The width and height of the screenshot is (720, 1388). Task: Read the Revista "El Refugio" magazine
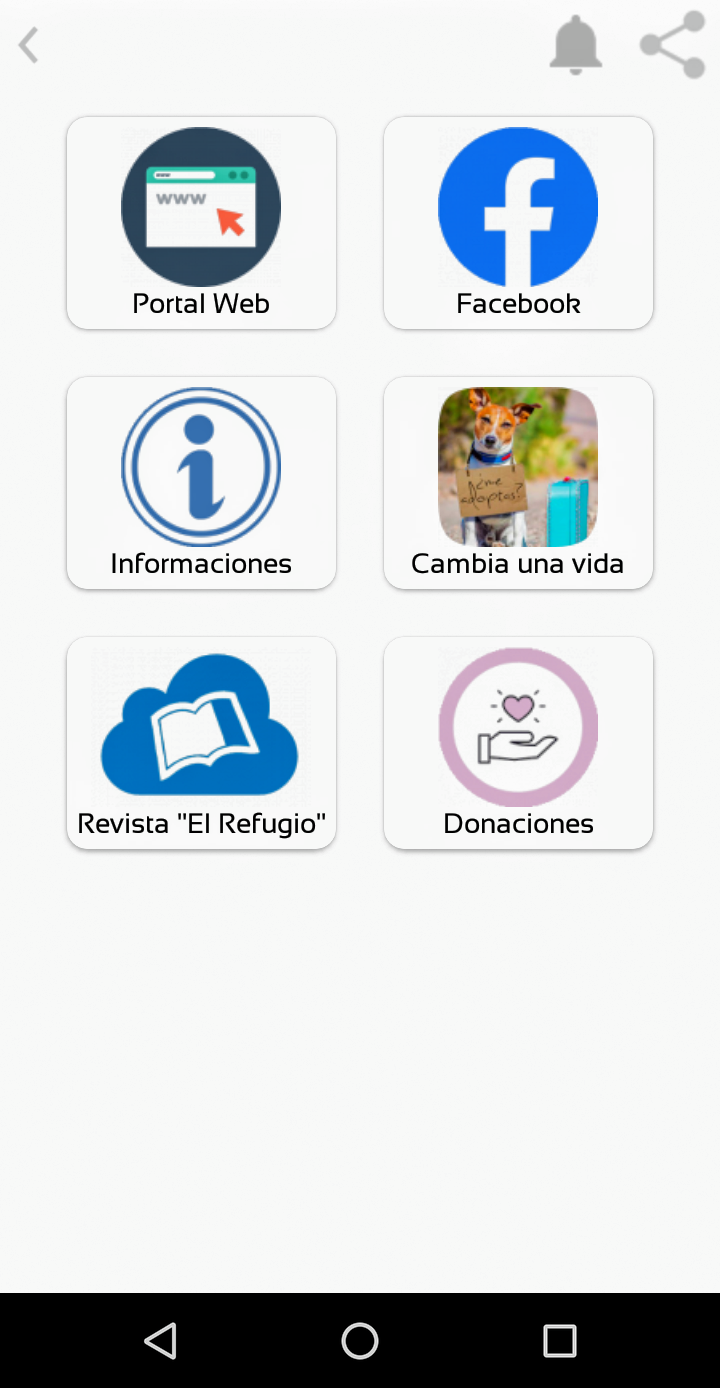[201, 743]
